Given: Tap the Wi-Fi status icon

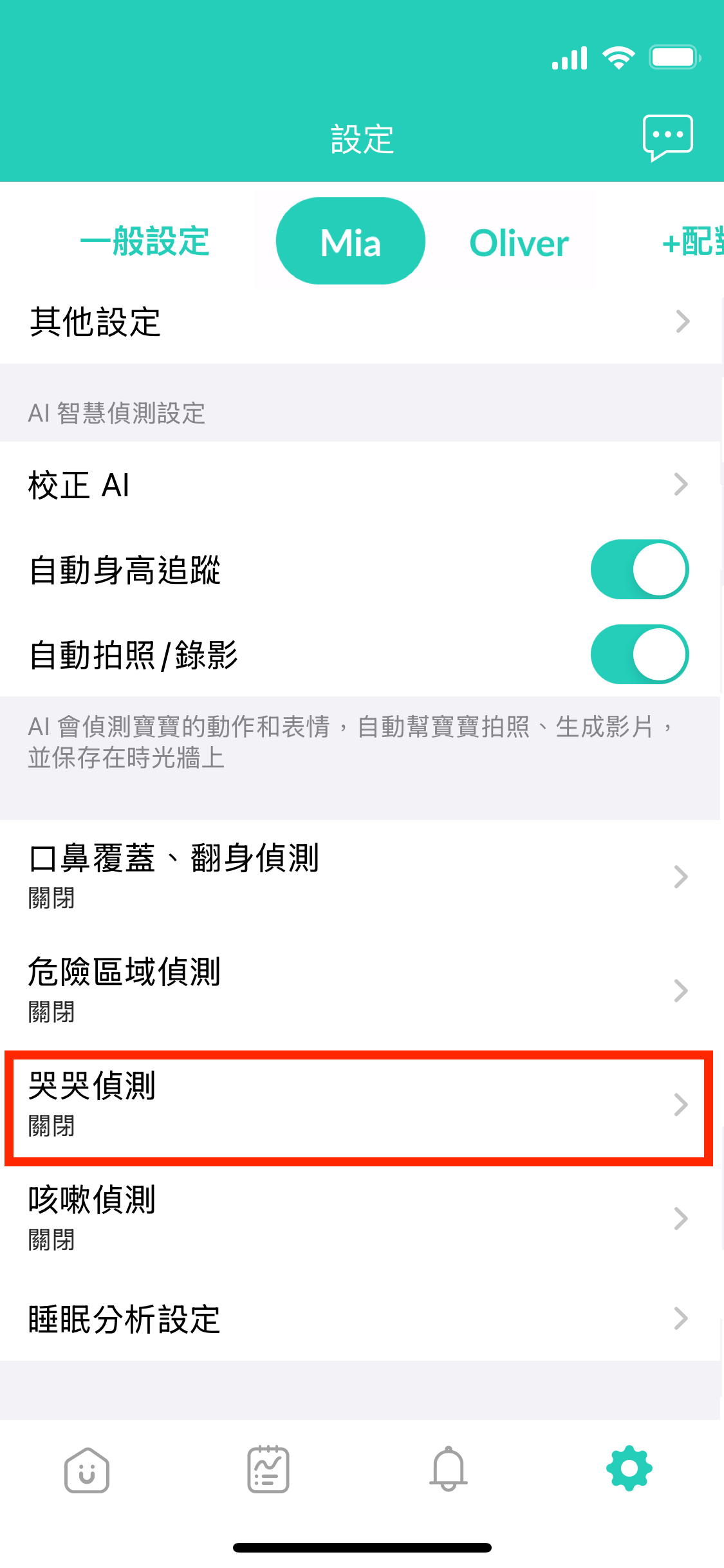Looking at the screenshot, I should click(x=618, y=57).
